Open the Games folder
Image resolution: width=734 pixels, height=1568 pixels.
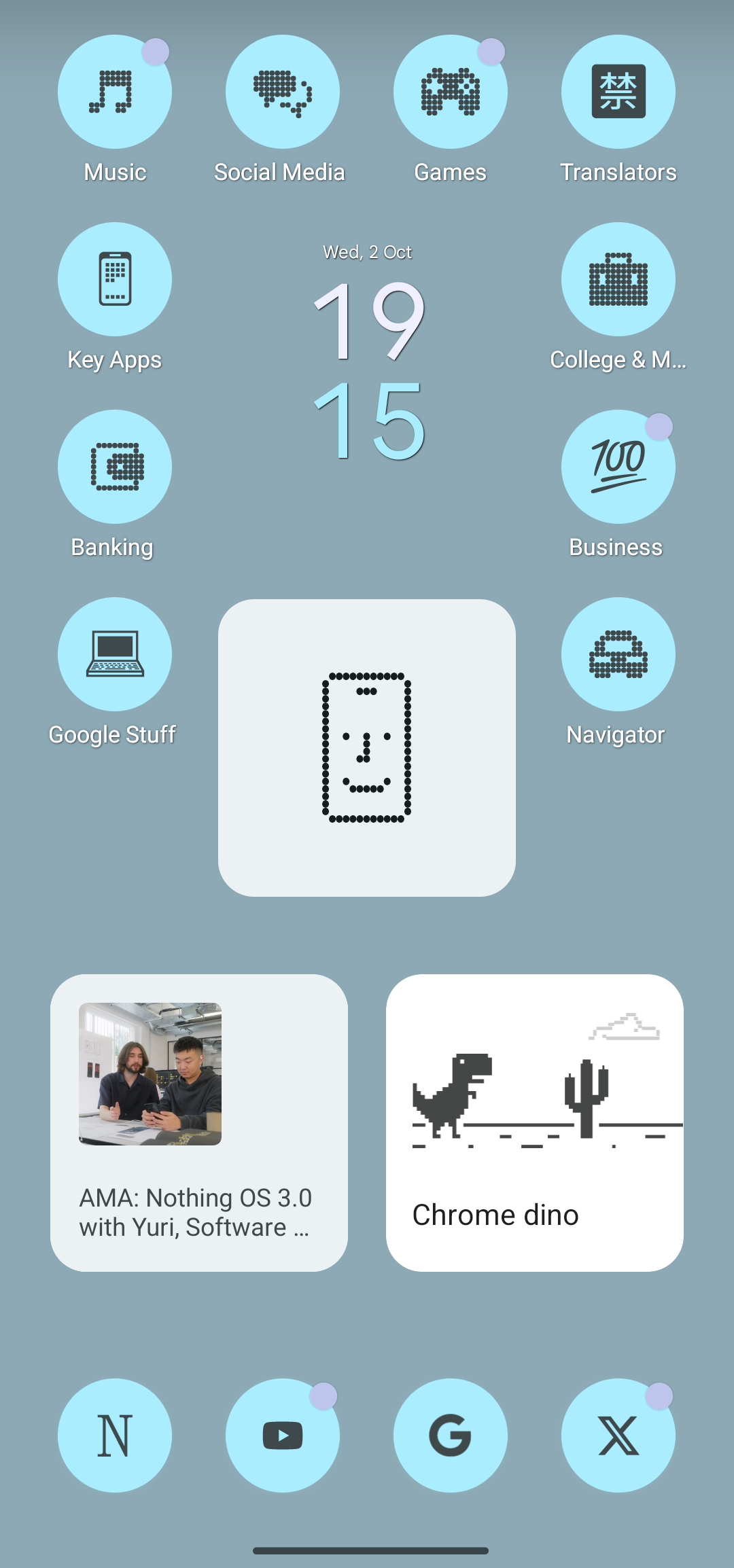coord(451,92)
